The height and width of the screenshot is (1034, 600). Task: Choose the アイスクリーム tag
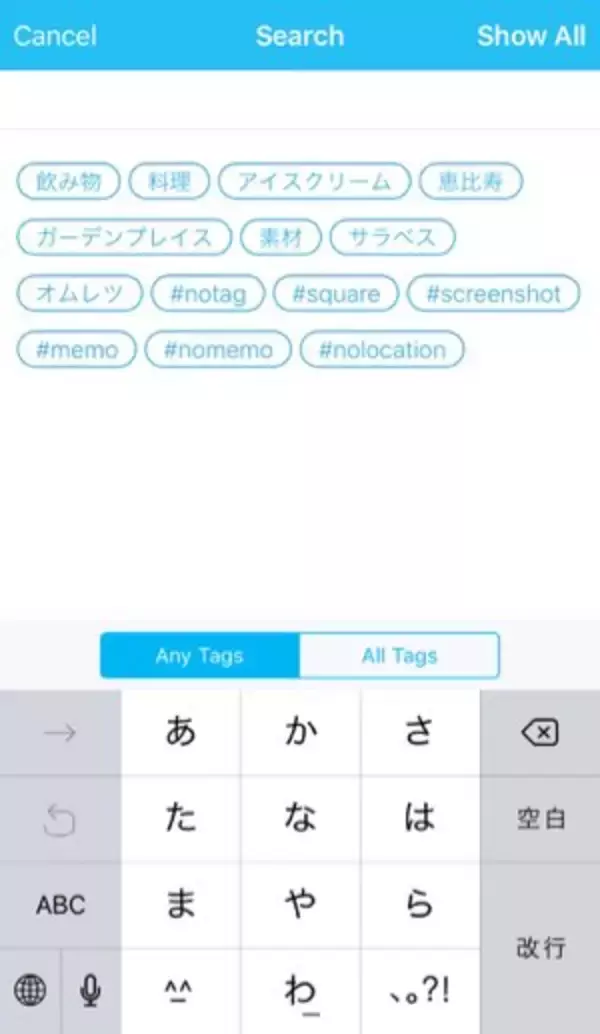pyautogui.click(x=315, y=182)
